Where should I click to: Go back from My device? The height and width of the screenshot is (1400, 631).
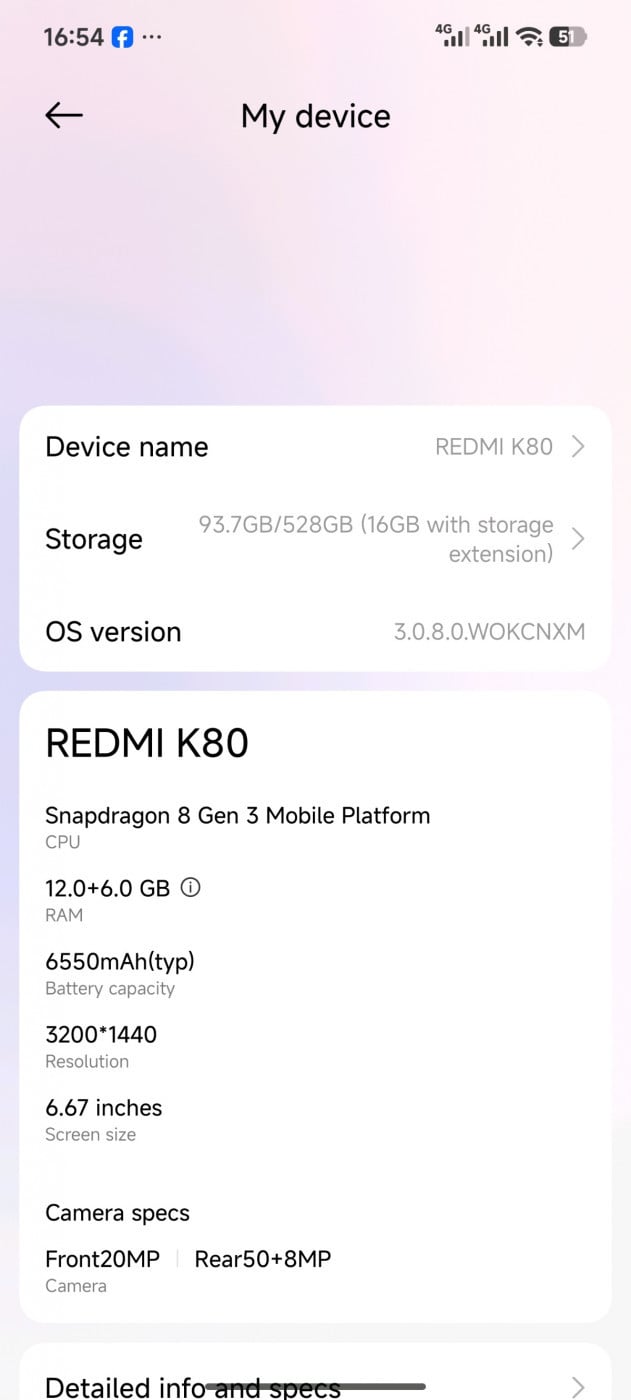[64, 116]
